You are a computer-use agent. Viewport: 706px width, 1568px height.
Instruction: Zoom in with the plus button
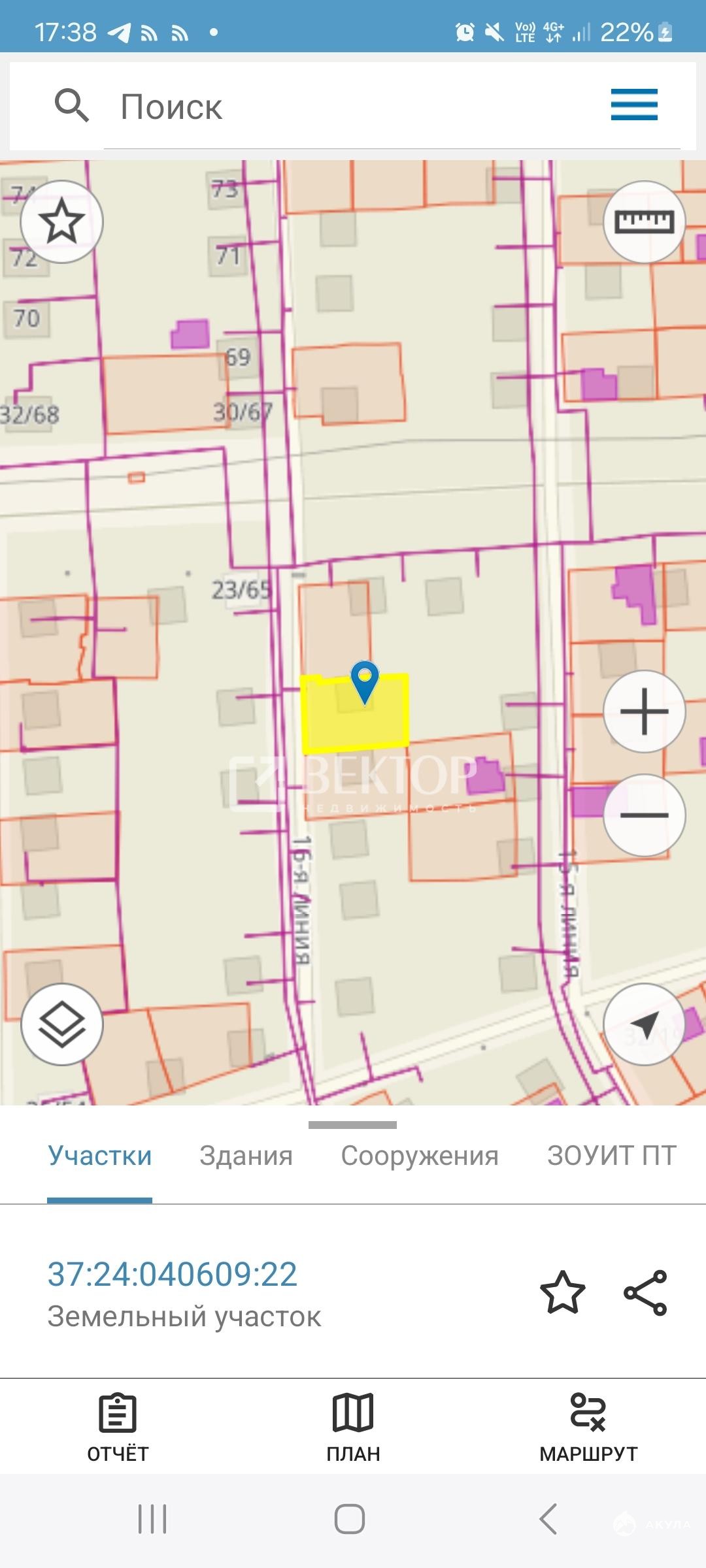click(644, 711)
